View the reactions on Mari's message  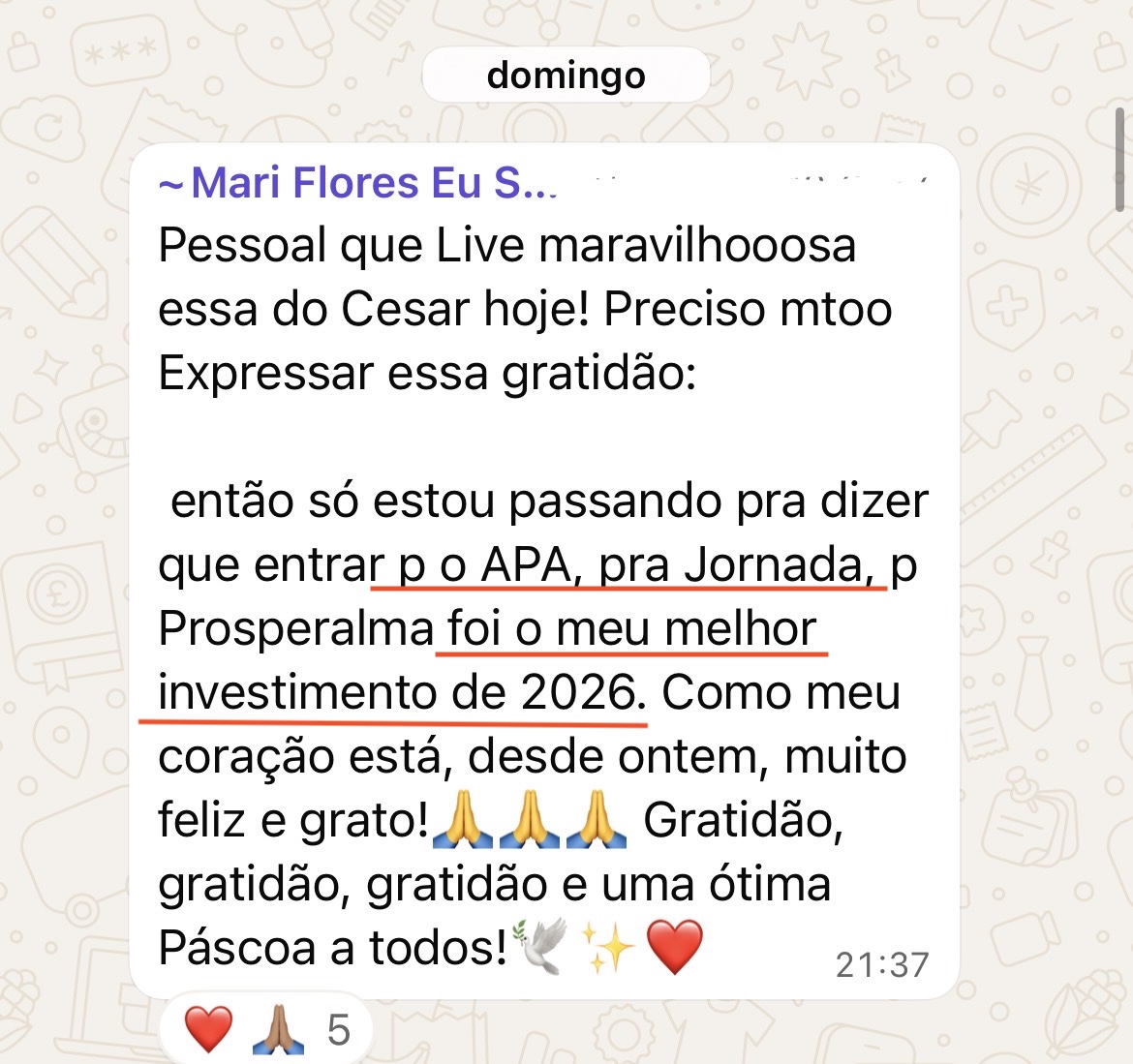tap(266, 1029)
